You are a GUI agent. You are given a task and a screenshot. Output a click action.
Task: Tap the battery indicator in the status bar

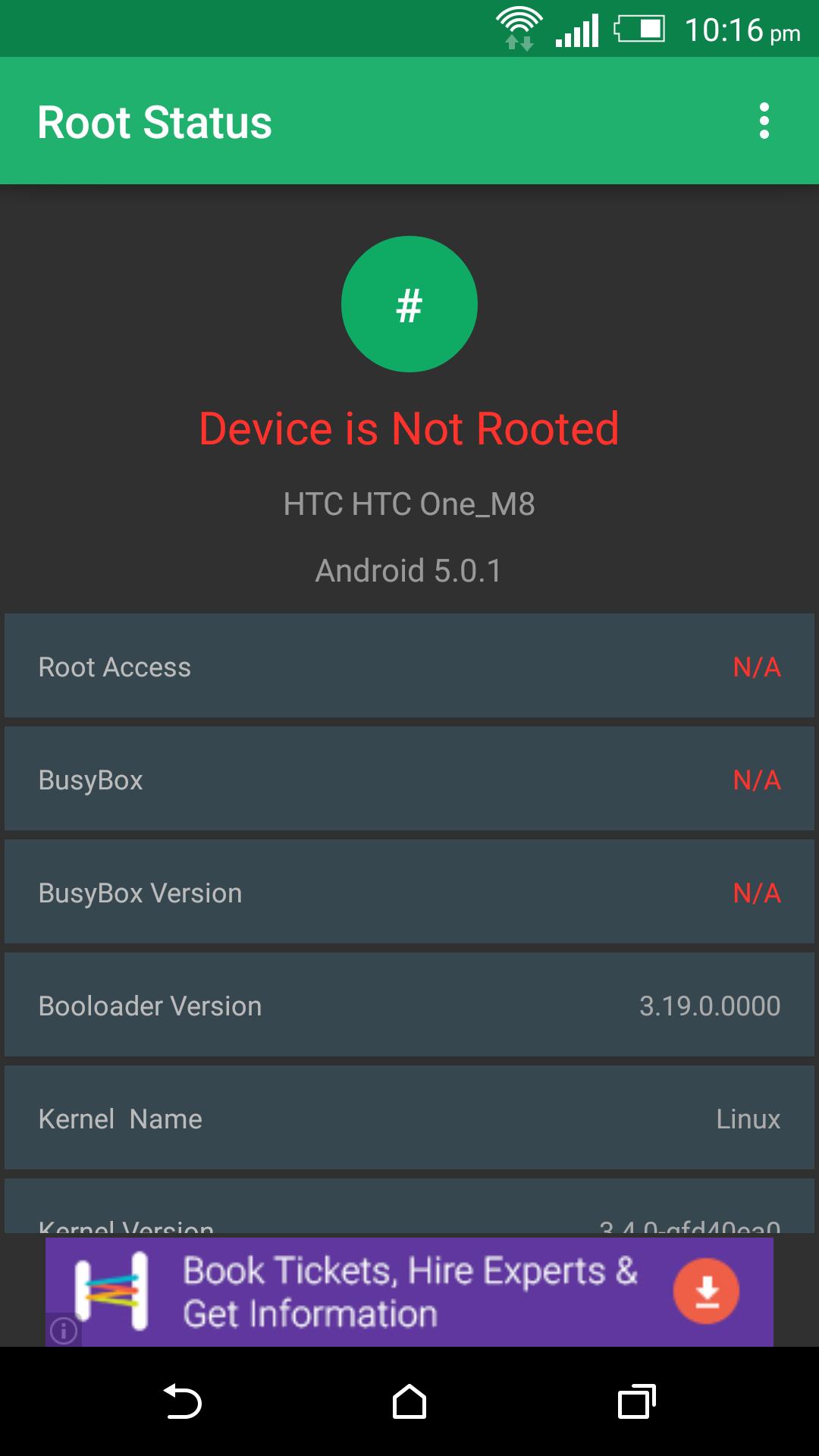(x=642, y=29)
